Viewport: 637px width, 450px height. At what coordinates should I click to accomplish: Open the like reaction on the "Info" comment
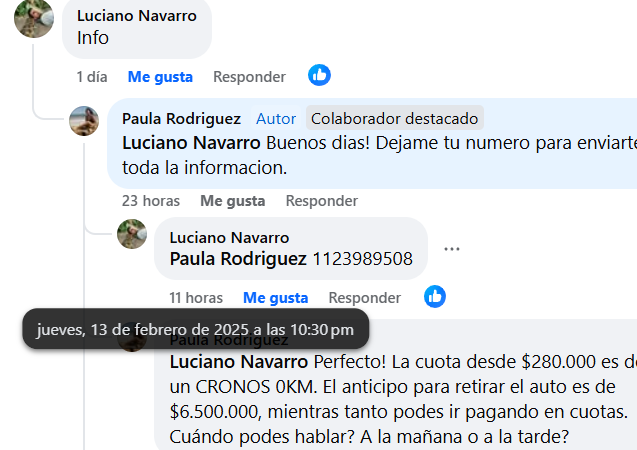(319, 75)
